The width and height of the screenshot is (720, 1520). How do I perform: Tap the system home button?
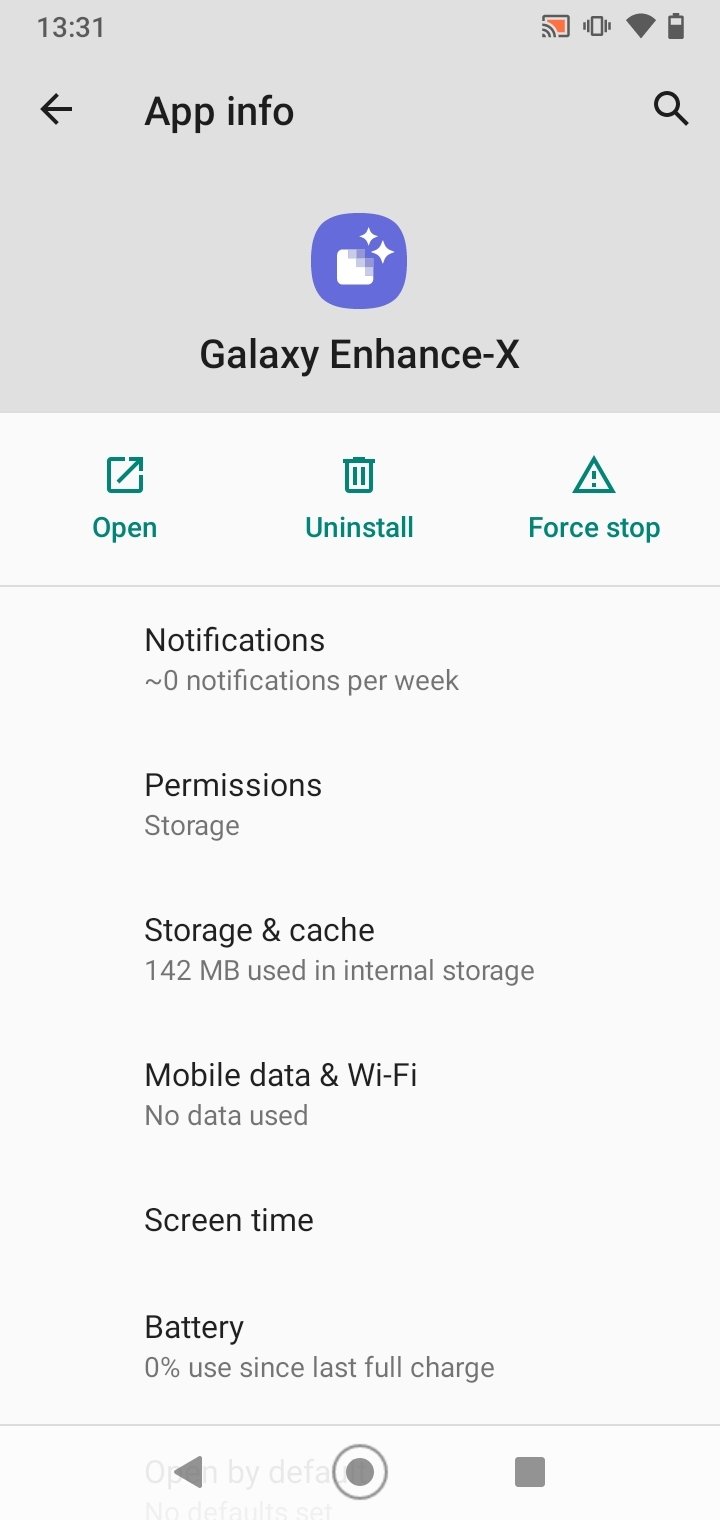[x=359, y=1471]
